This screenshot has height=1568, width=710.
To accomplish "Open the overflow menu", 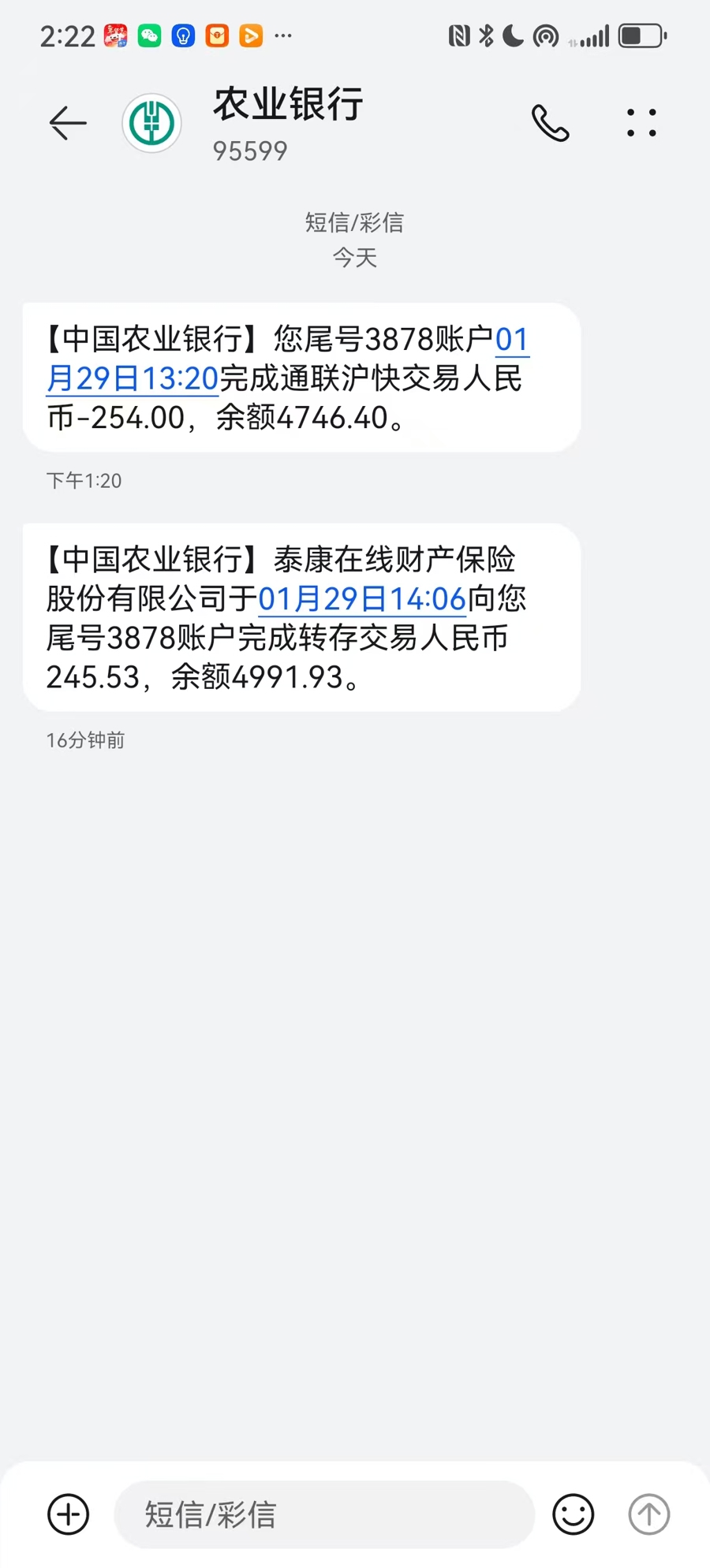I will [x=641, y=123].
